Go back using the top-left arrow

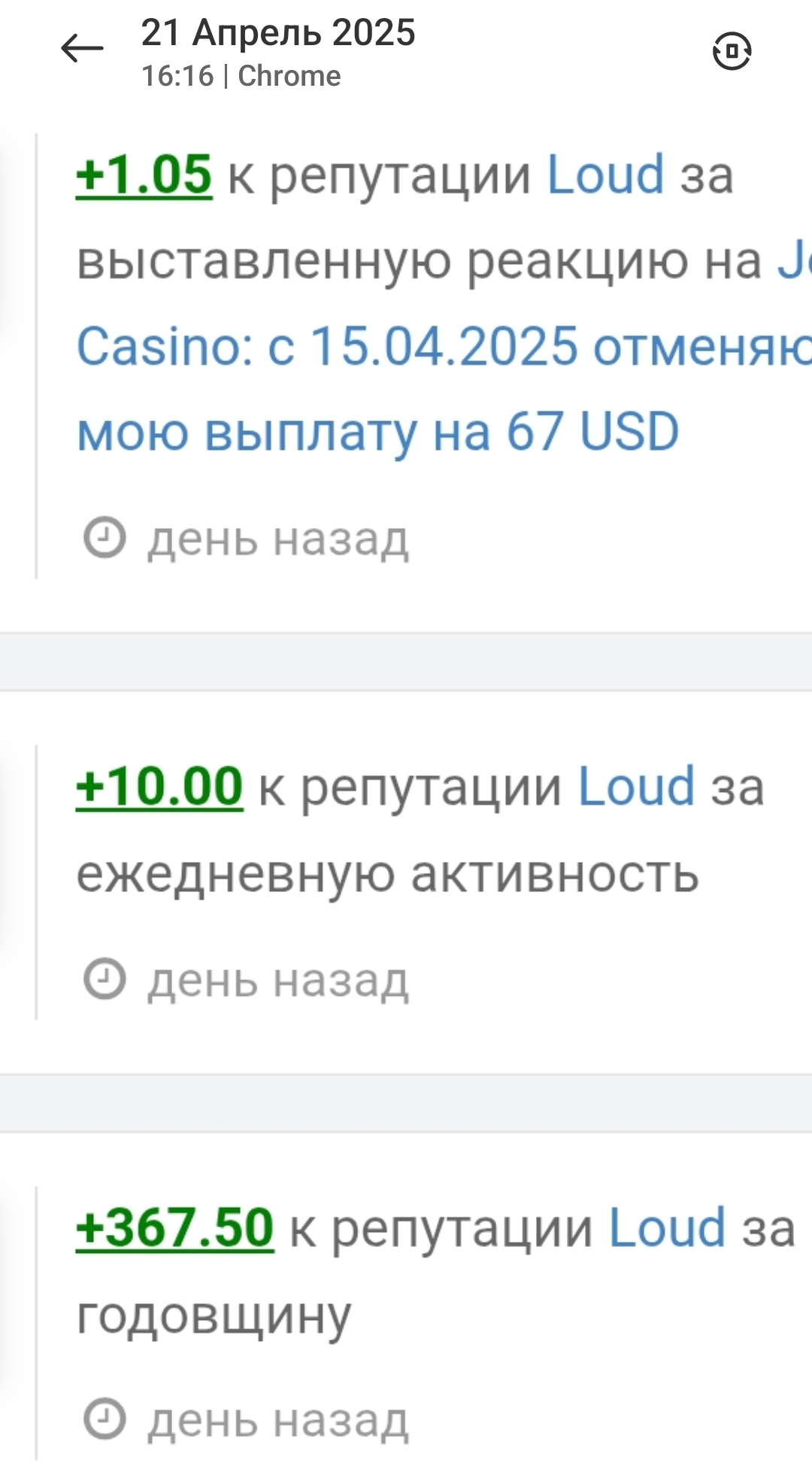81,50
